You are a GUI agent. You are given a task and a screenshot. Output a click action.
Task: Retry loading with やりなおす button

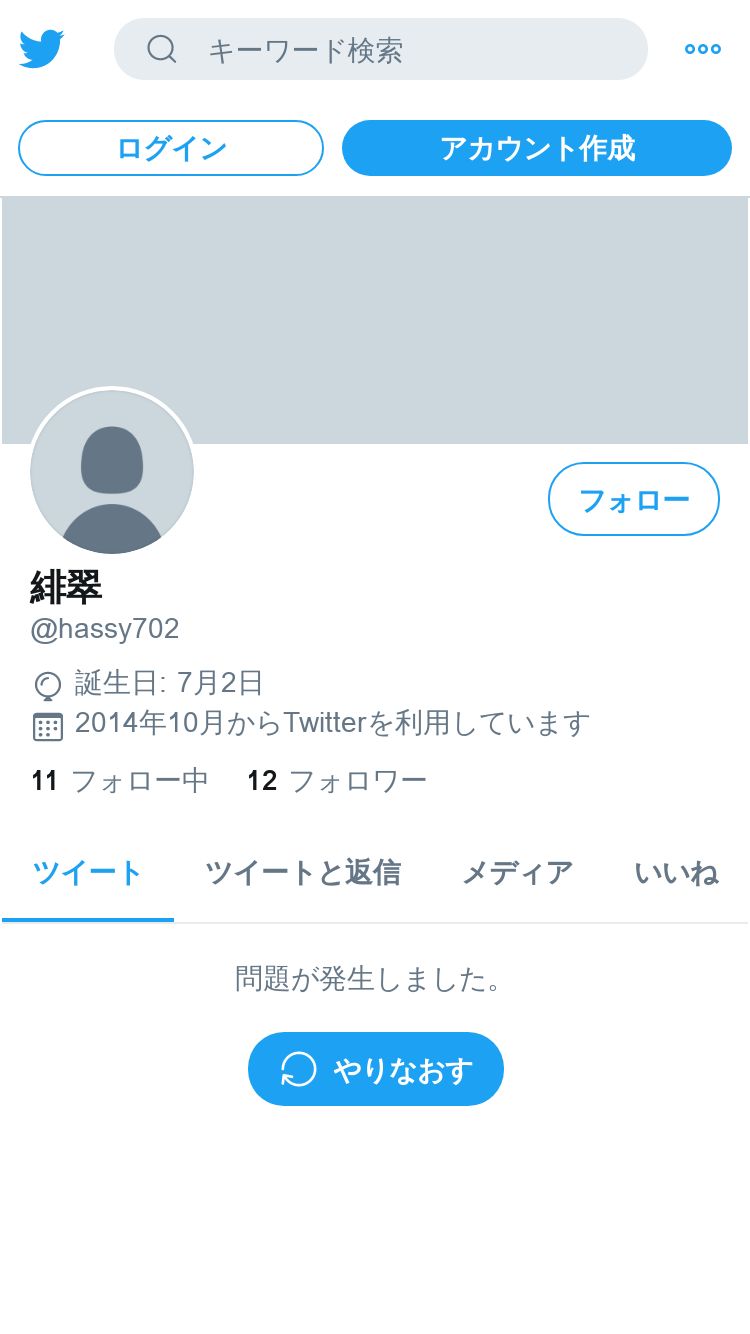[376, 1069]
